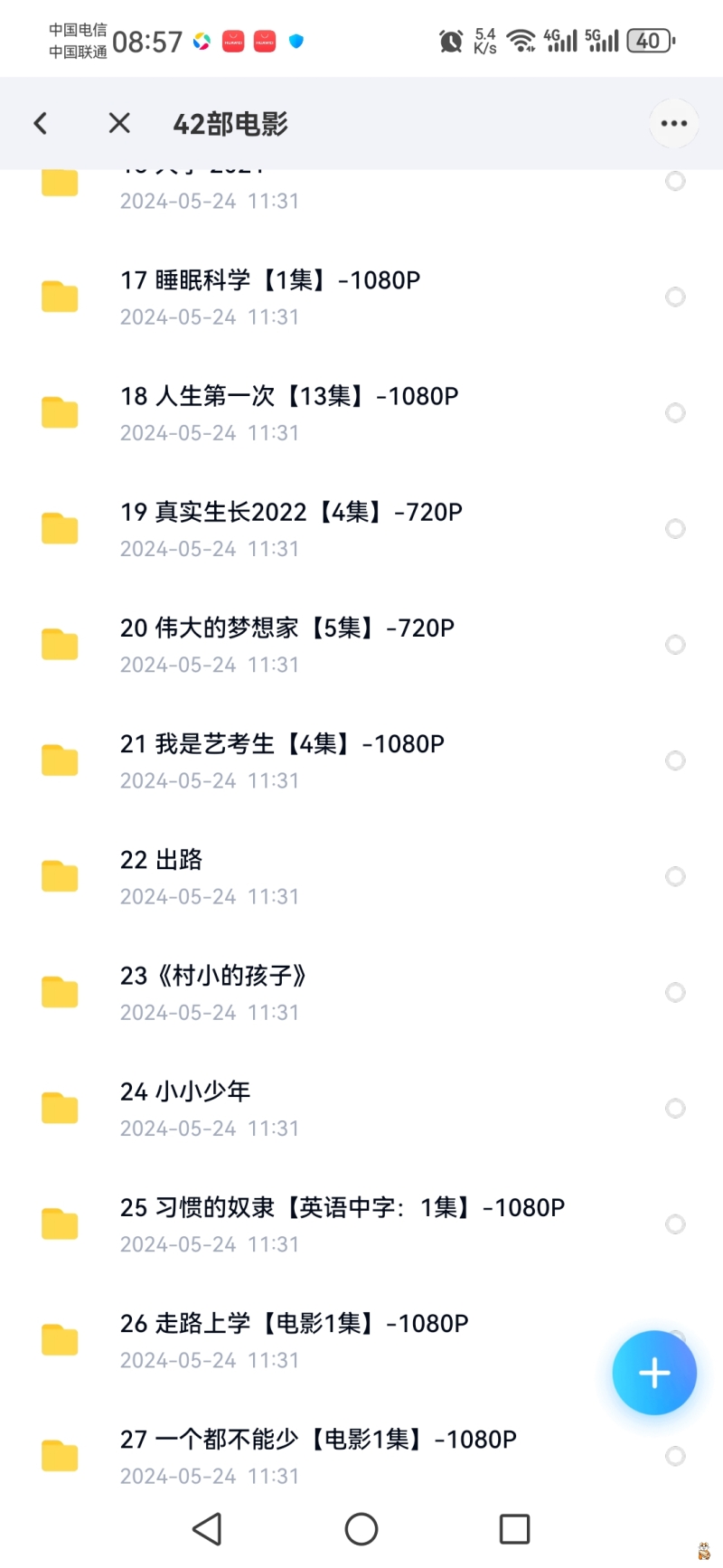Image resolution: width=723 pixels, height=1568 pixels.
Task: Select the circle for 20 伟大的梦想家
Action: point(675,645)
